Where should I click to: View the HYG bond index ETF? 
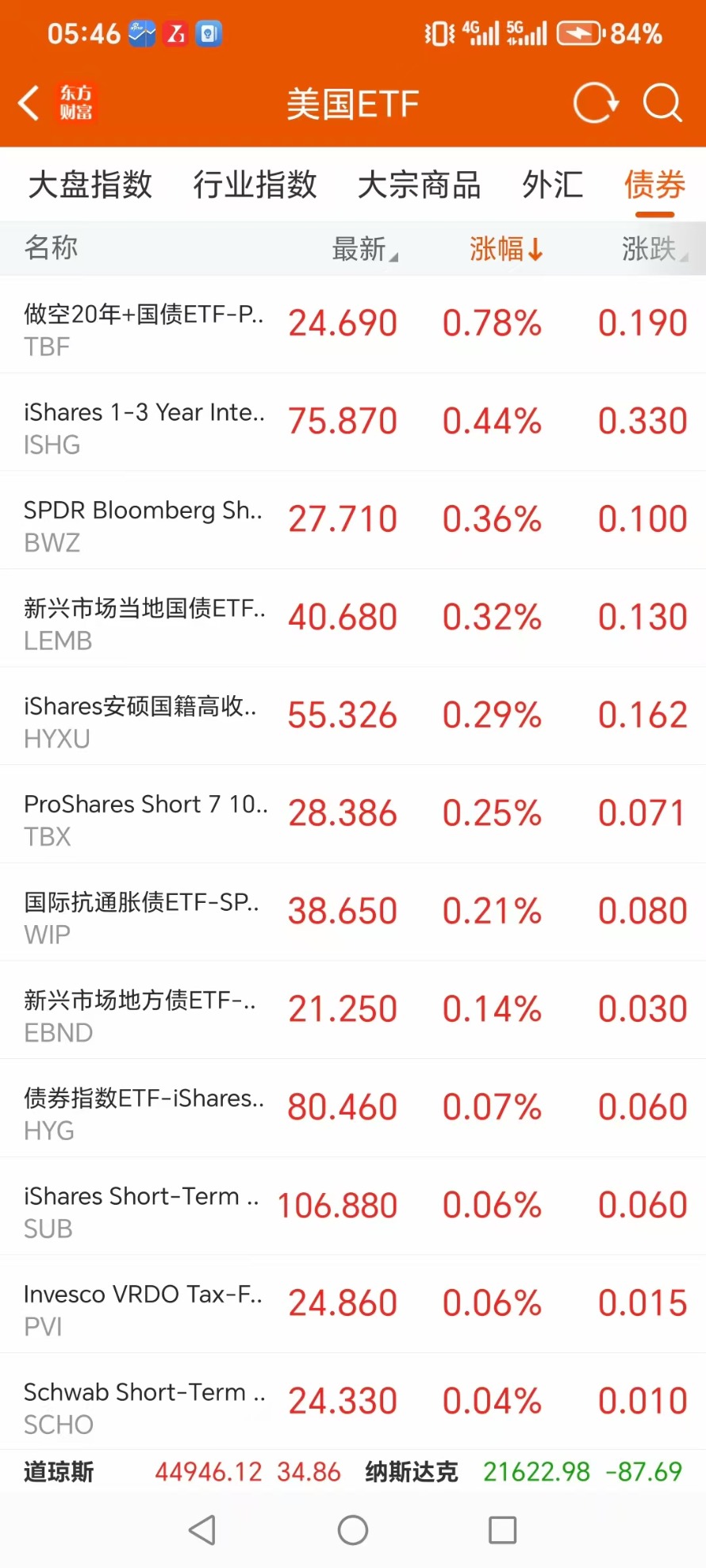[353, 1108]
